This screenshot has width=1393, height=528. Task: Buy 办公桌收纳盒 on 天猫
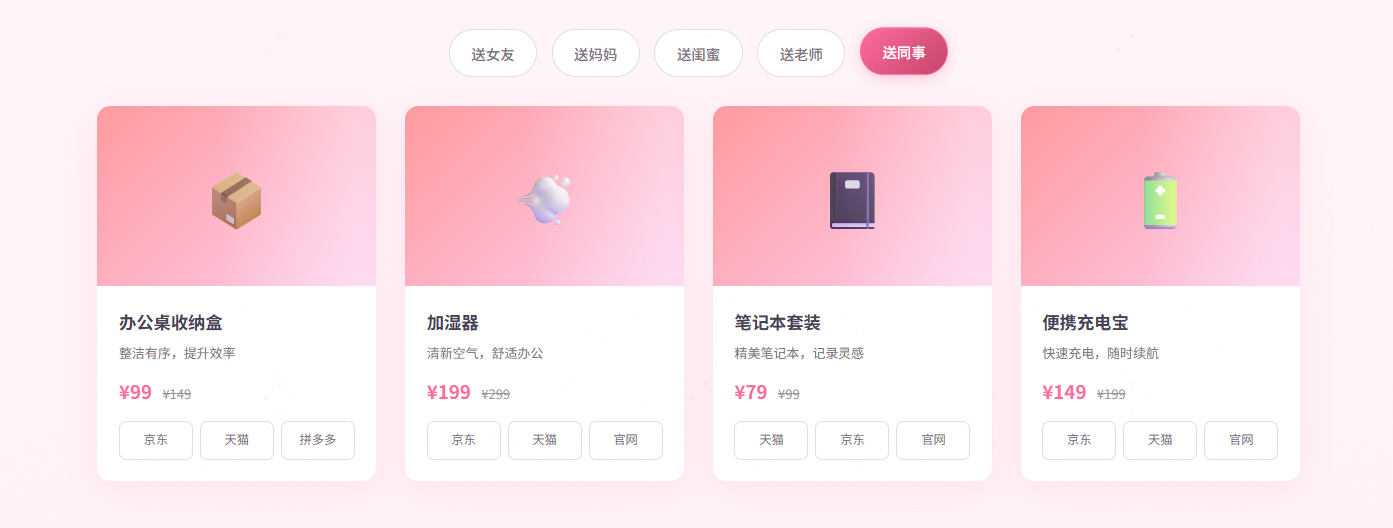point(237,440)
